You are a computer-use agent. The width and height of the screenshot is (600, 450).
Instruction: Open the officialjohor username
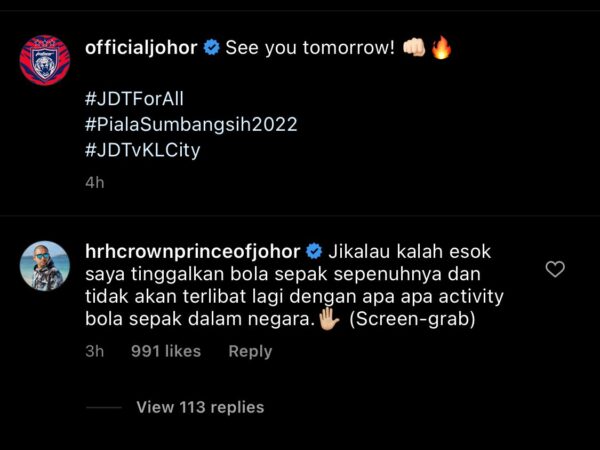[142, 48]
